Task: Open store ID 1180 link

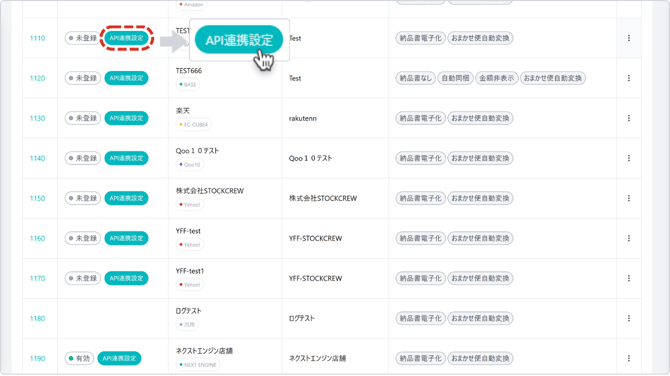Action: click(x=37, y=318)
